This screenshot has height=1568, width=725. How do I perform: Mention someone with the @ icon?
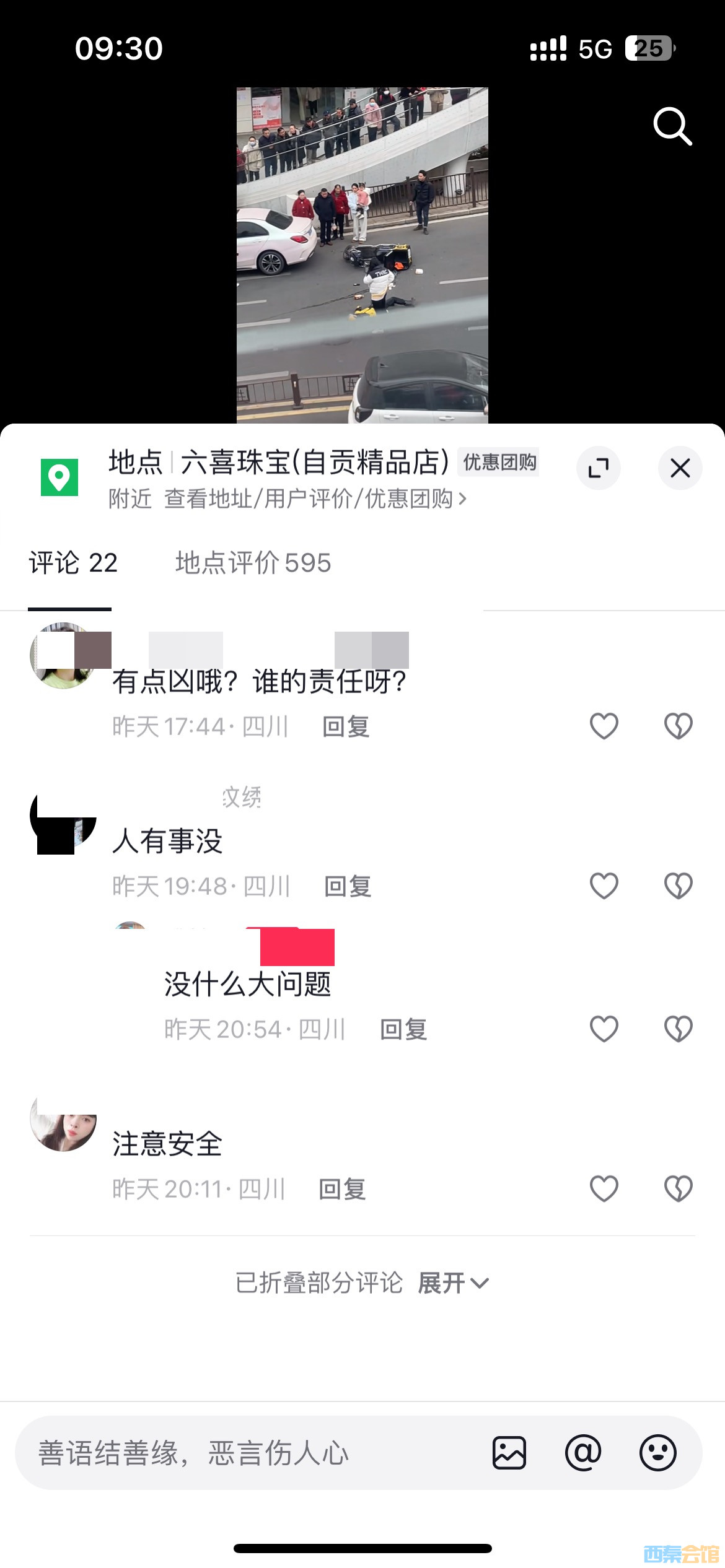point(583,1453)
